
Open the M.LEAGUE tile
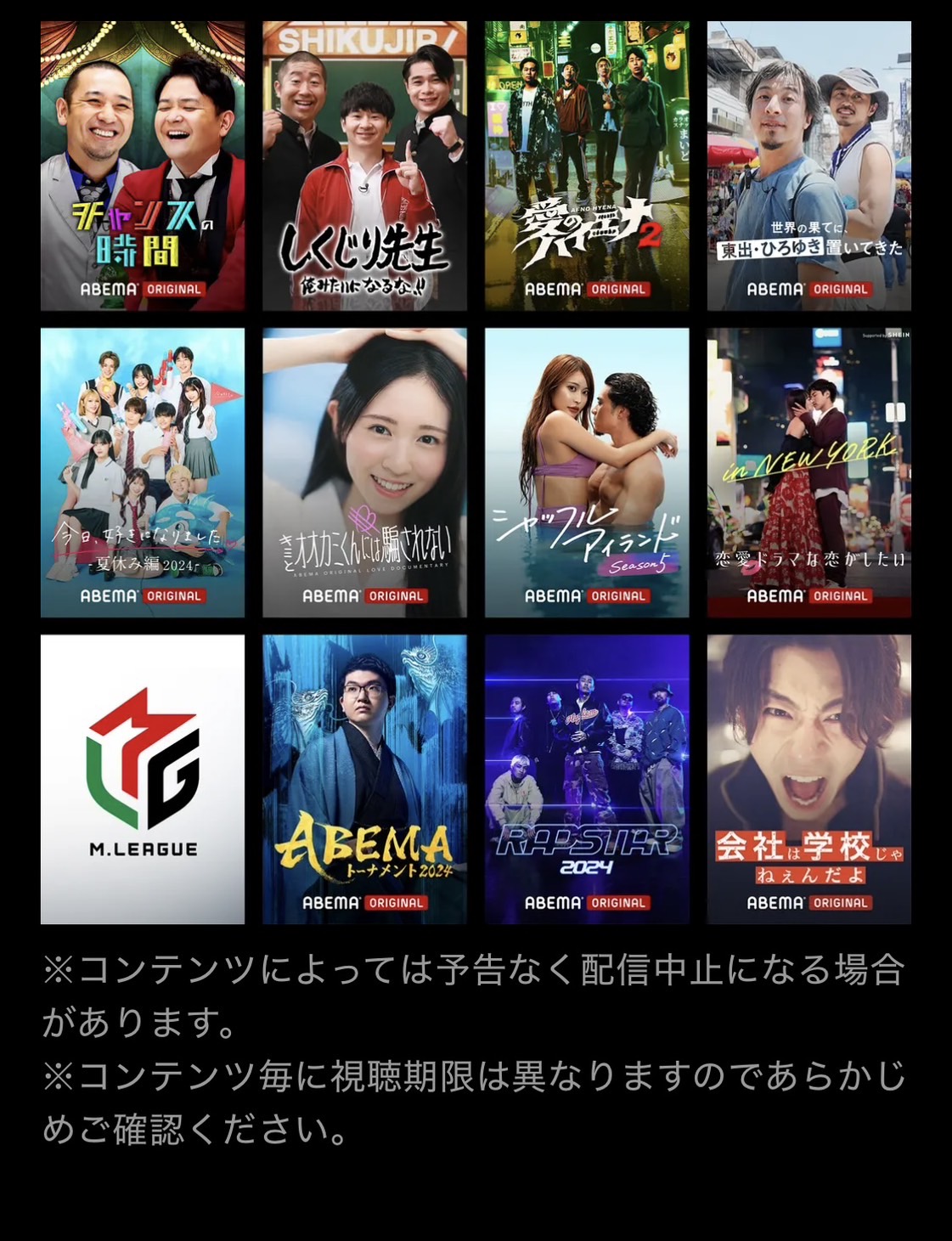tap(143, 779)
